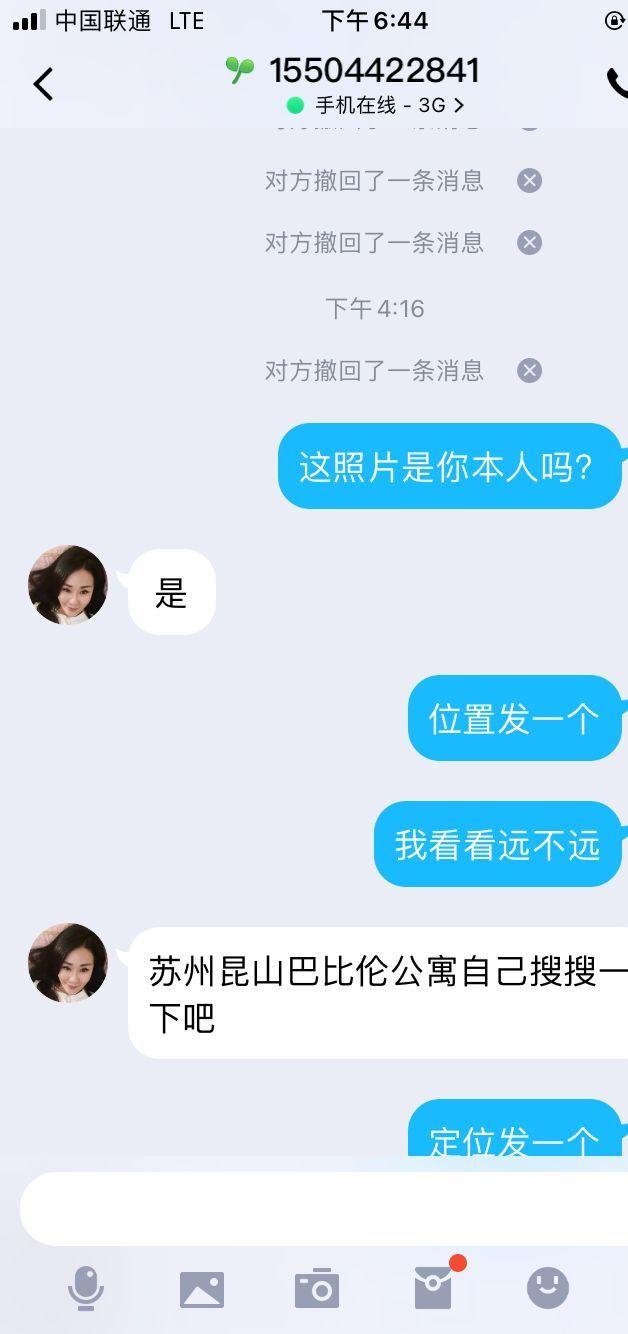Screen dimensions: 628x1334
Task: Open the photo gallery picker
Action: pos(202,1289)
